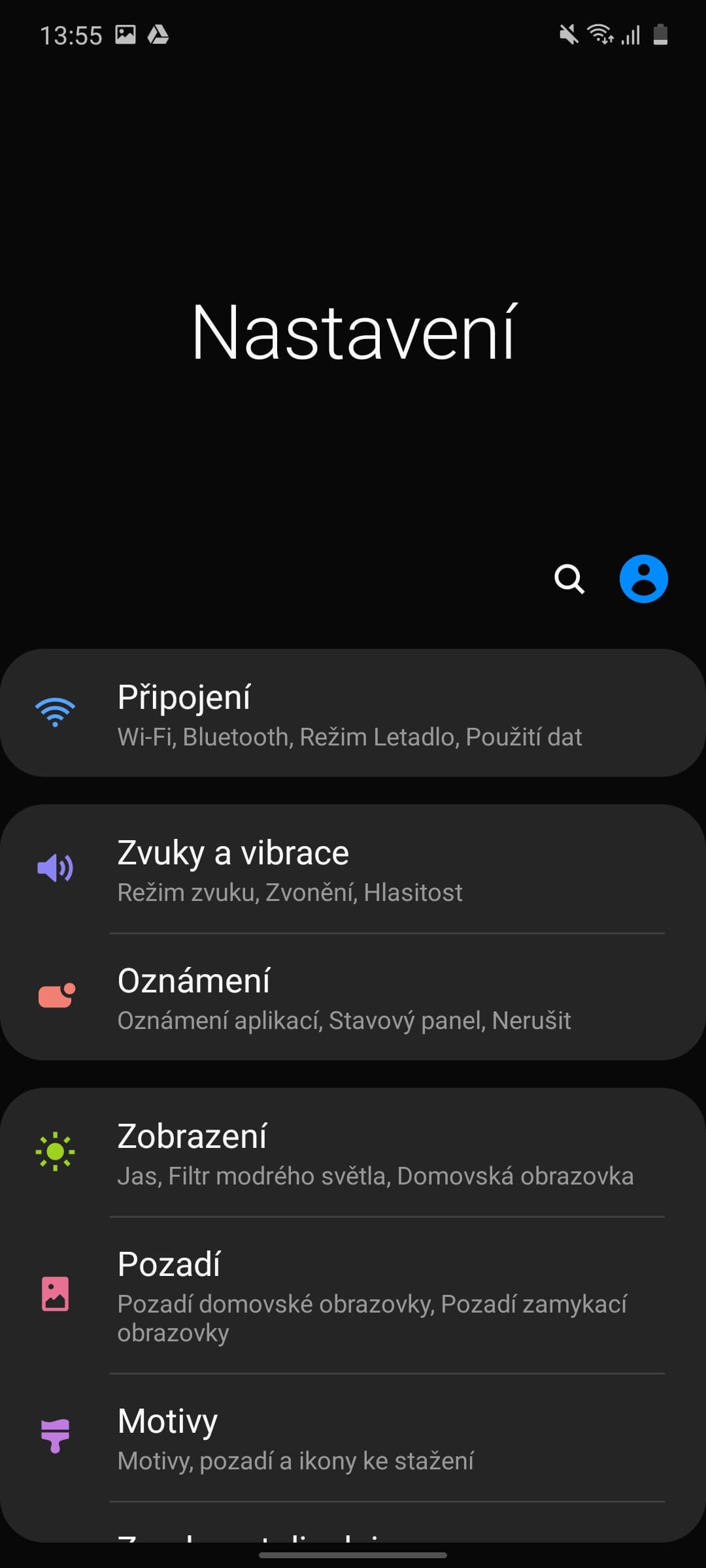
Task: Select the Zobrazení row
Action: (353, 1152)
